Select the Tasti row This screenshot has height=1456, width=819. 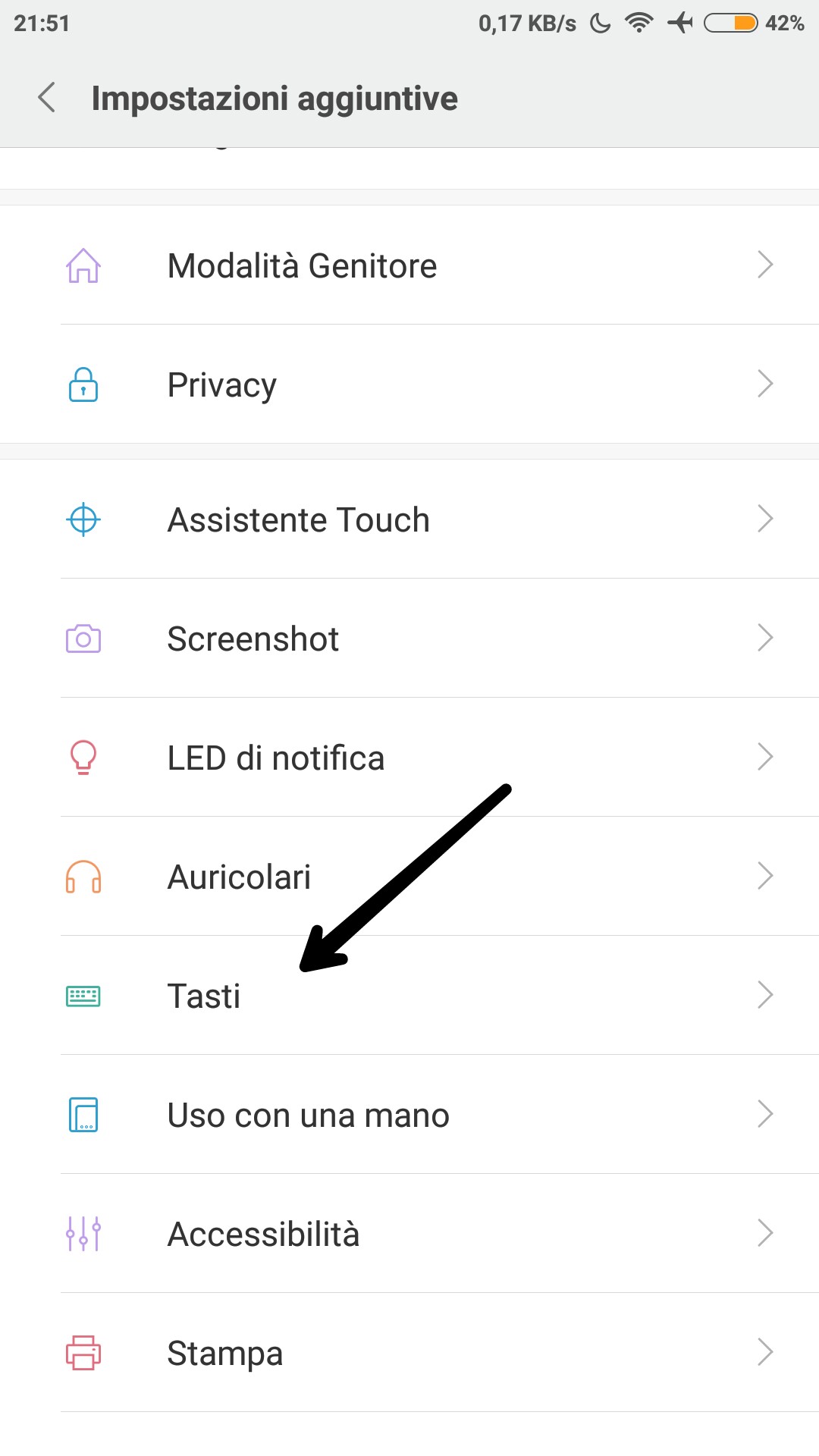tap(409, 996)
